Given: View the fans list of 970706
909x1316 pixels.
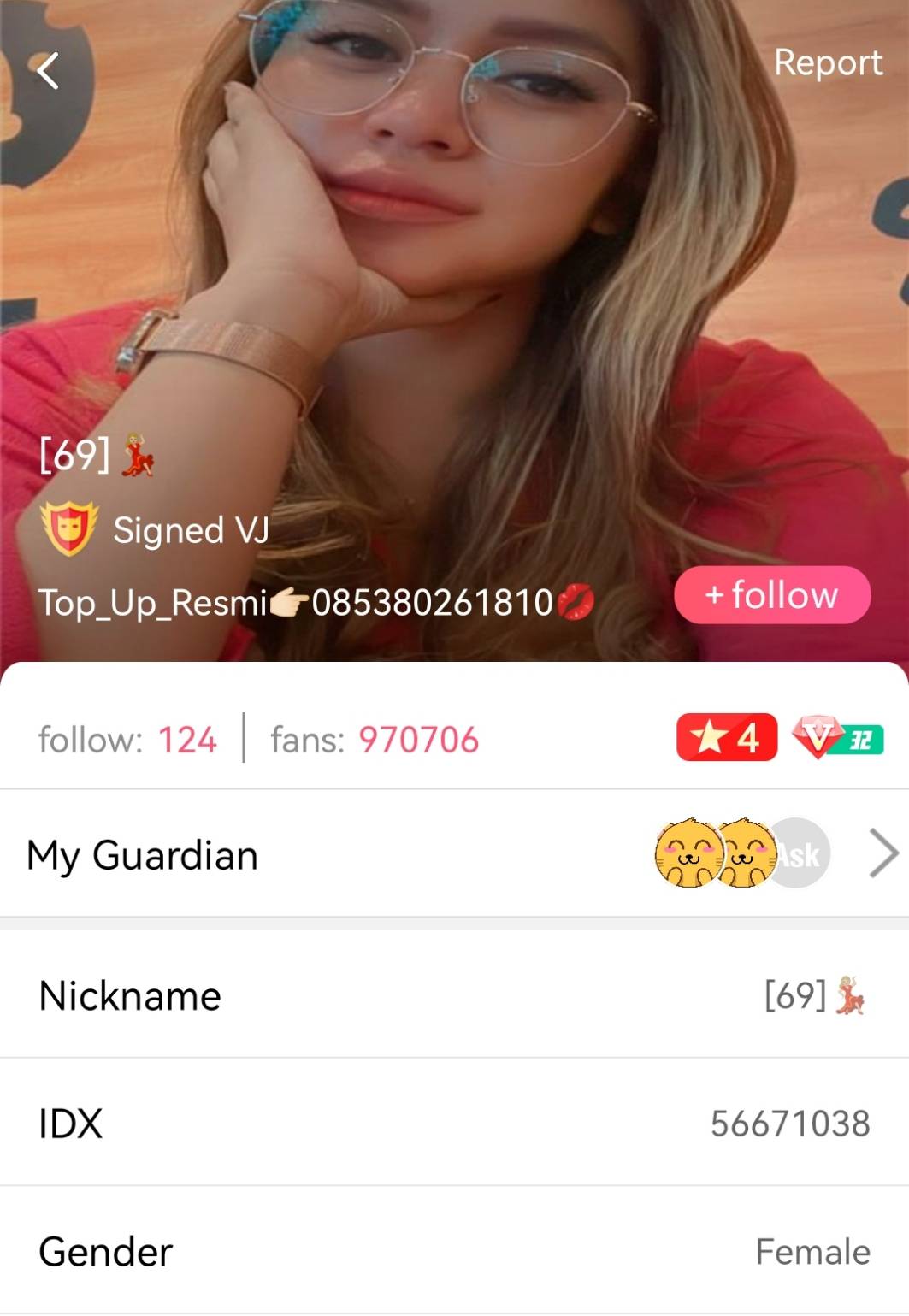Looking at the screenshot, I should coord(375,740).
